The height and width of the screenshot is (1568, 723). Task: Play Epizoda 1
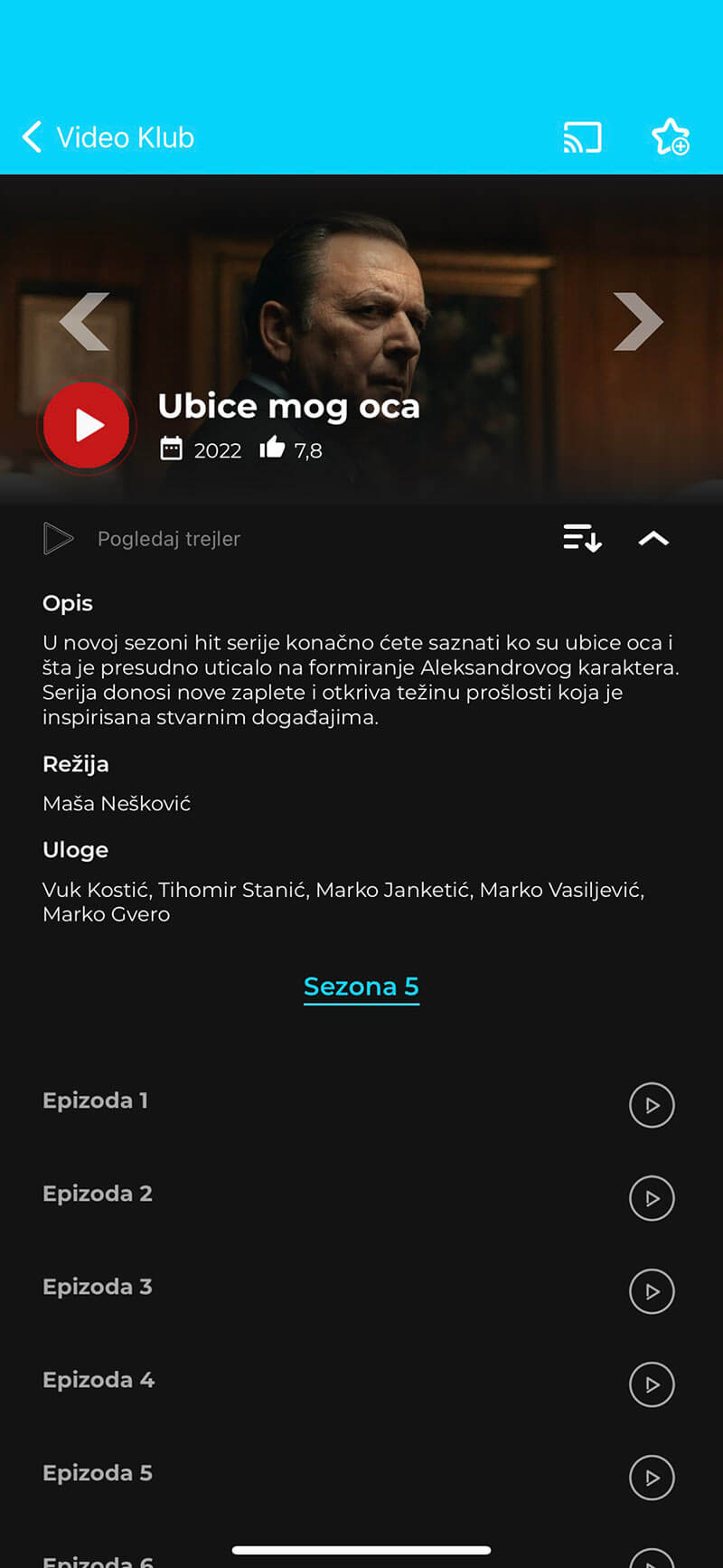[652, 1105]
